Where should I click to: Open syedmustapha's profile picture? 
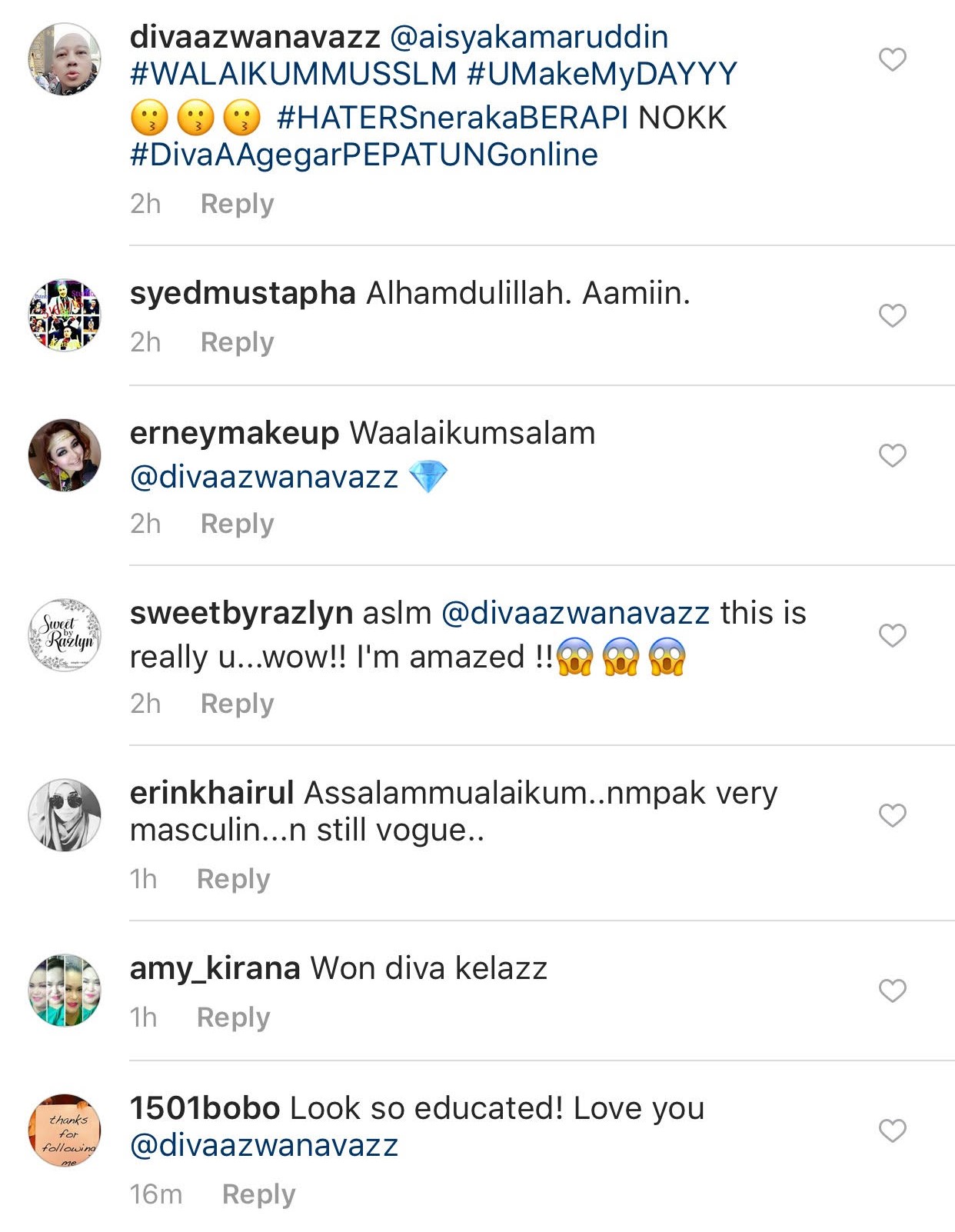point(65,315)
